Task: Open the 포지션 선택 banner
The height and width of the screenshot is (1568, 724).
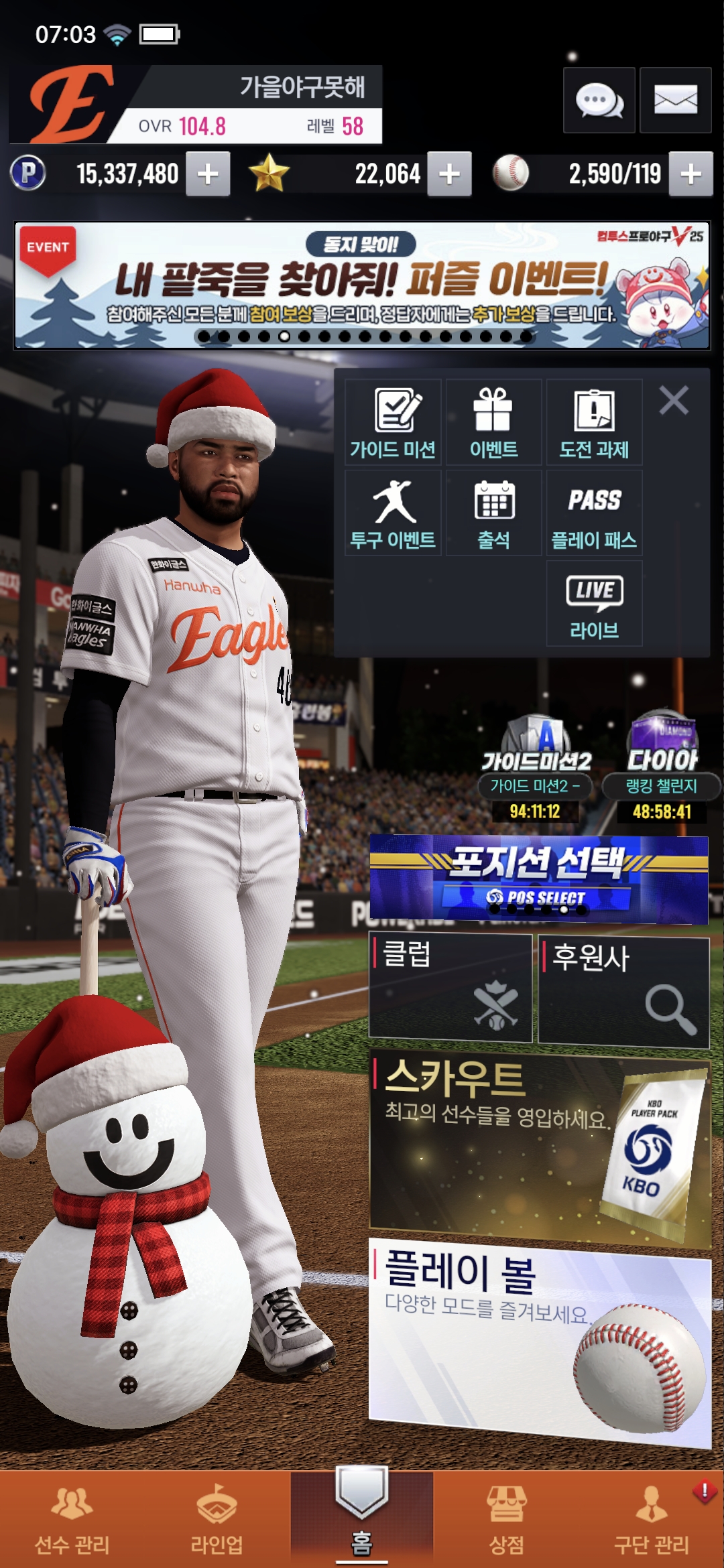Action: tap(538, 879)
